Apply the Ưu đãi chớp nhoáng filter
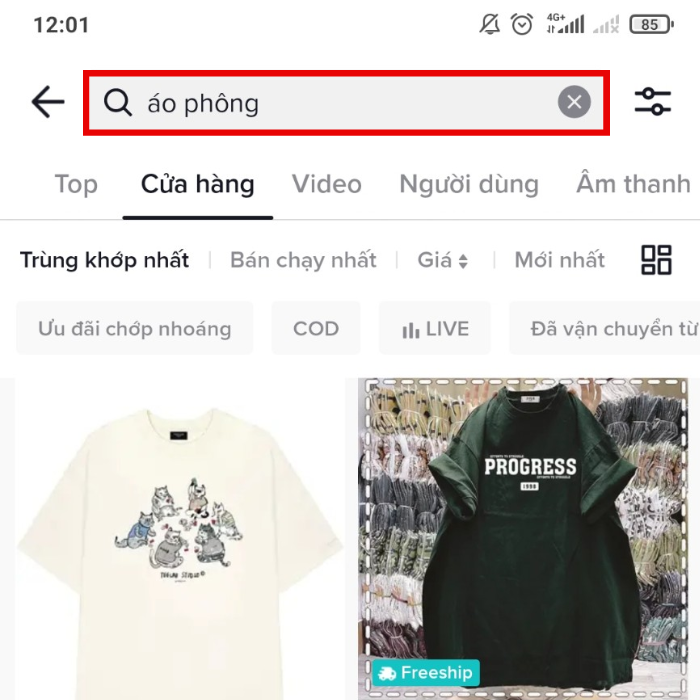 [134, 328]
